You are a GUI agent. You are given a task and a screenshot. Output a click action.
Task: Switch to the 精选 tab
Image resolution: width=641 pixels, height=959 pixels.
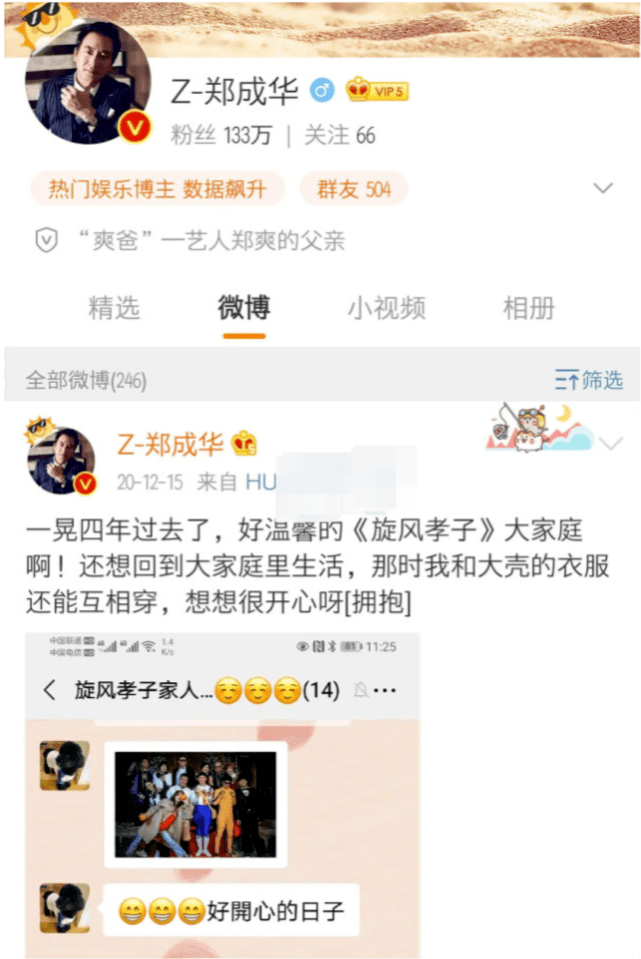pyautogui.click(x=114, y=308)
